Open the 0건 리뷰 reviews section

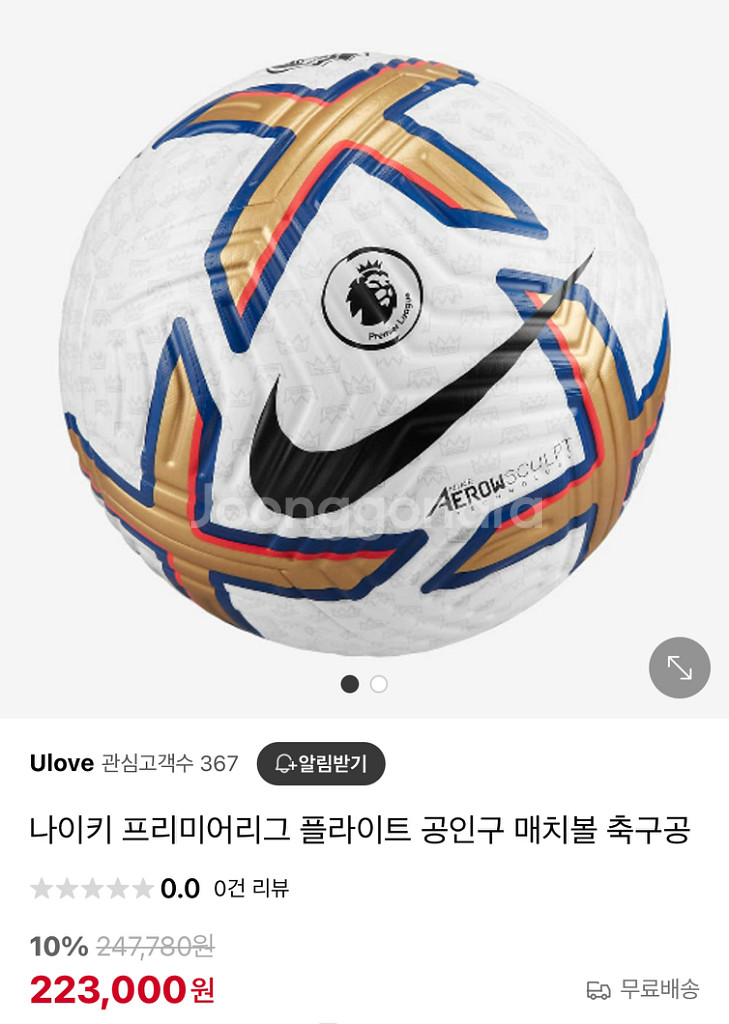click(x=251, y=887)
